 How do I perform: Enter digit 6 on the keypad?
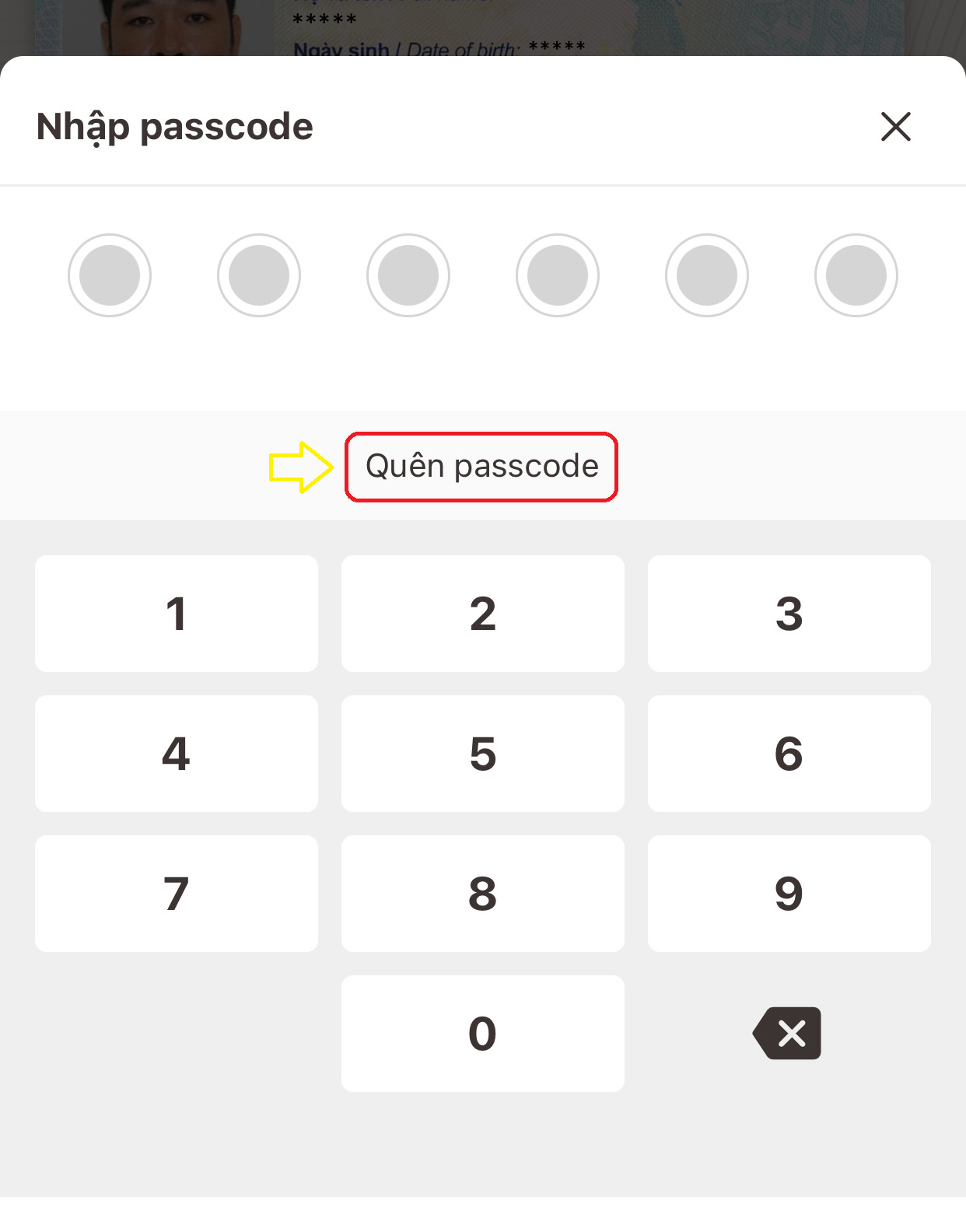coord(789,754)
